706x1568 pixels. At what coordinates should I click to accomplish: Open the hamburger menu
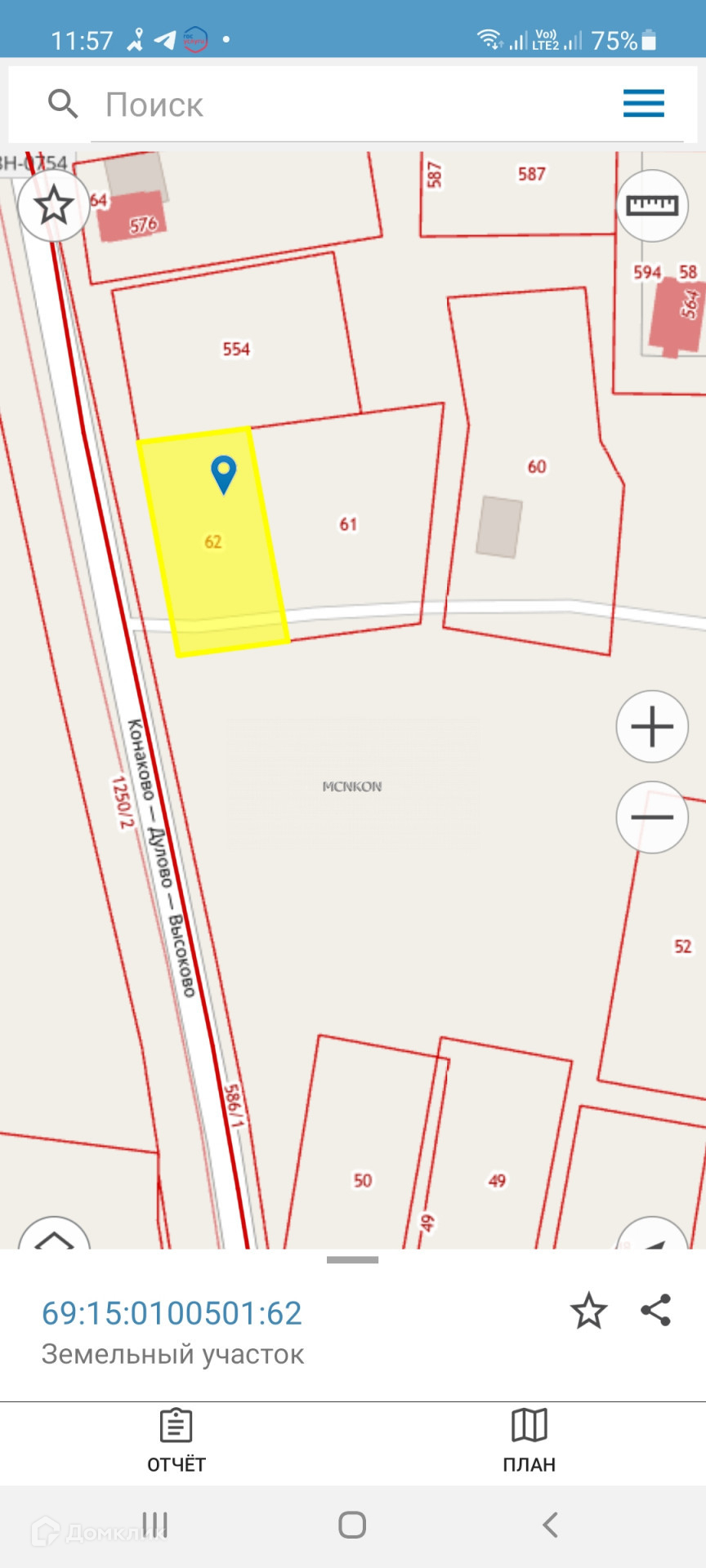coord(644,104)
